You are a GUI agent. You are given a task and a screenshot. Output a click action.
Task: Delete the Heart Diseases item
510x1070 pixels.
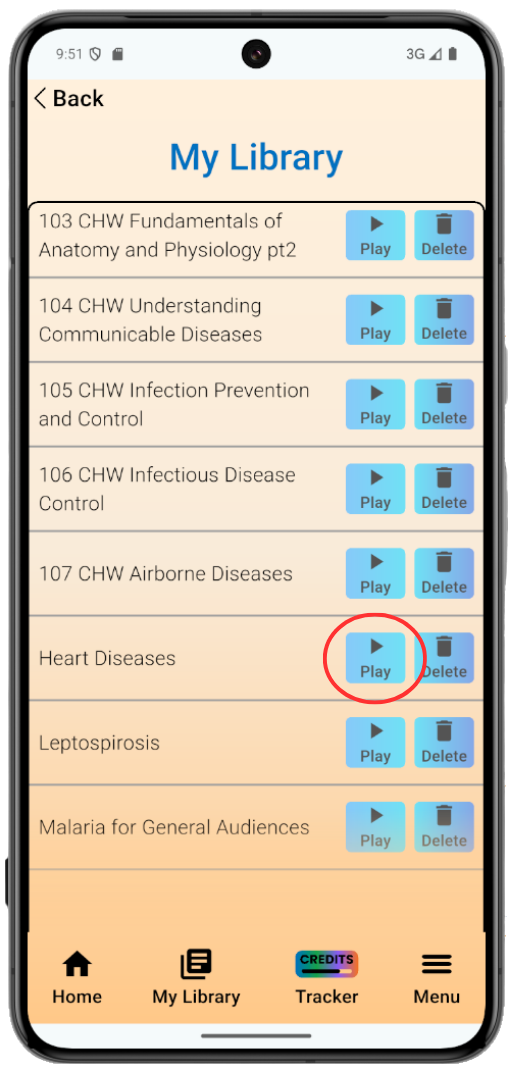444,659
